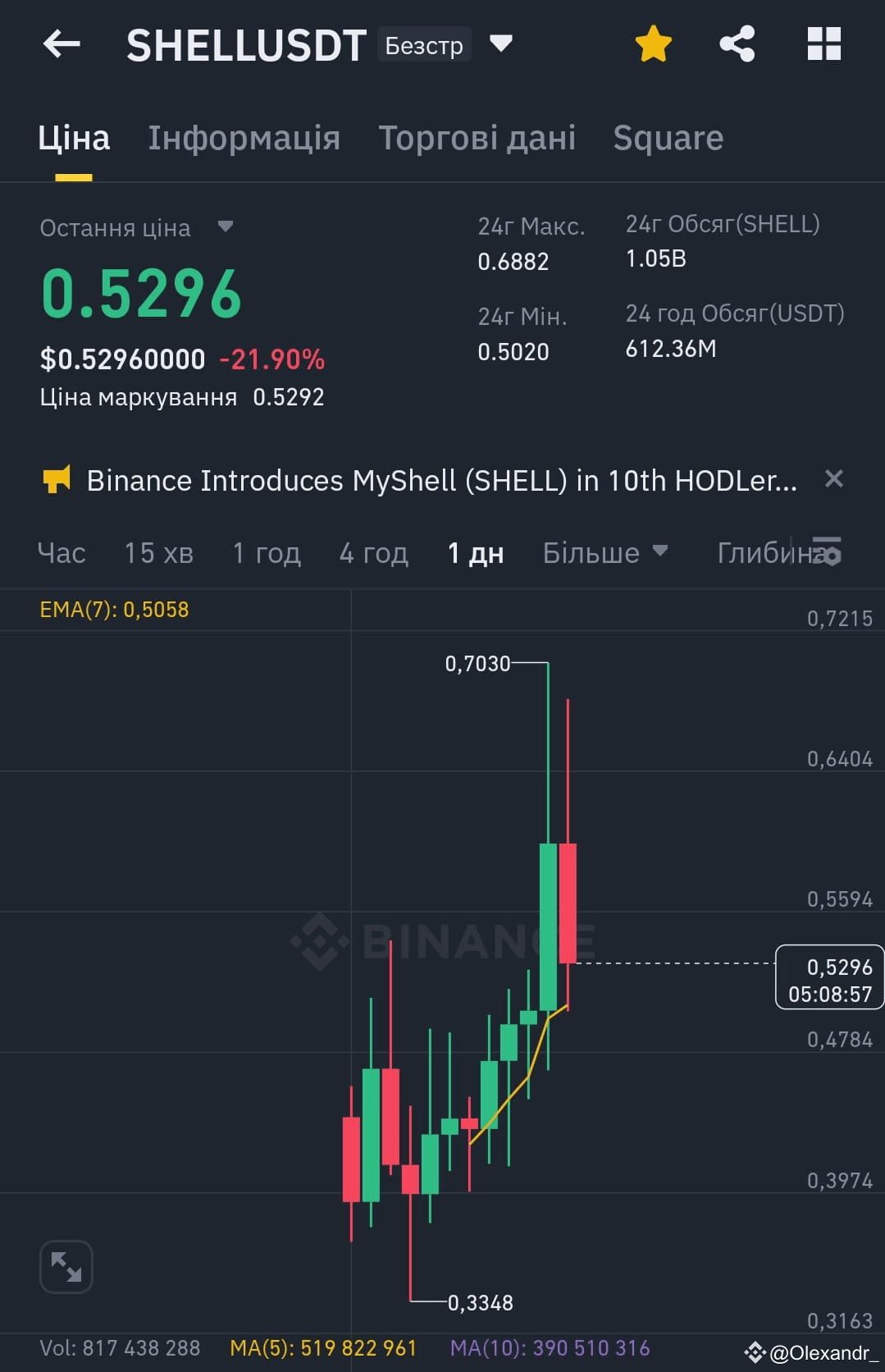The height and width of the screenshot is (1372, 885).
Task: Toggle SHELLUSDT favorite star
Action: point(652,44)
